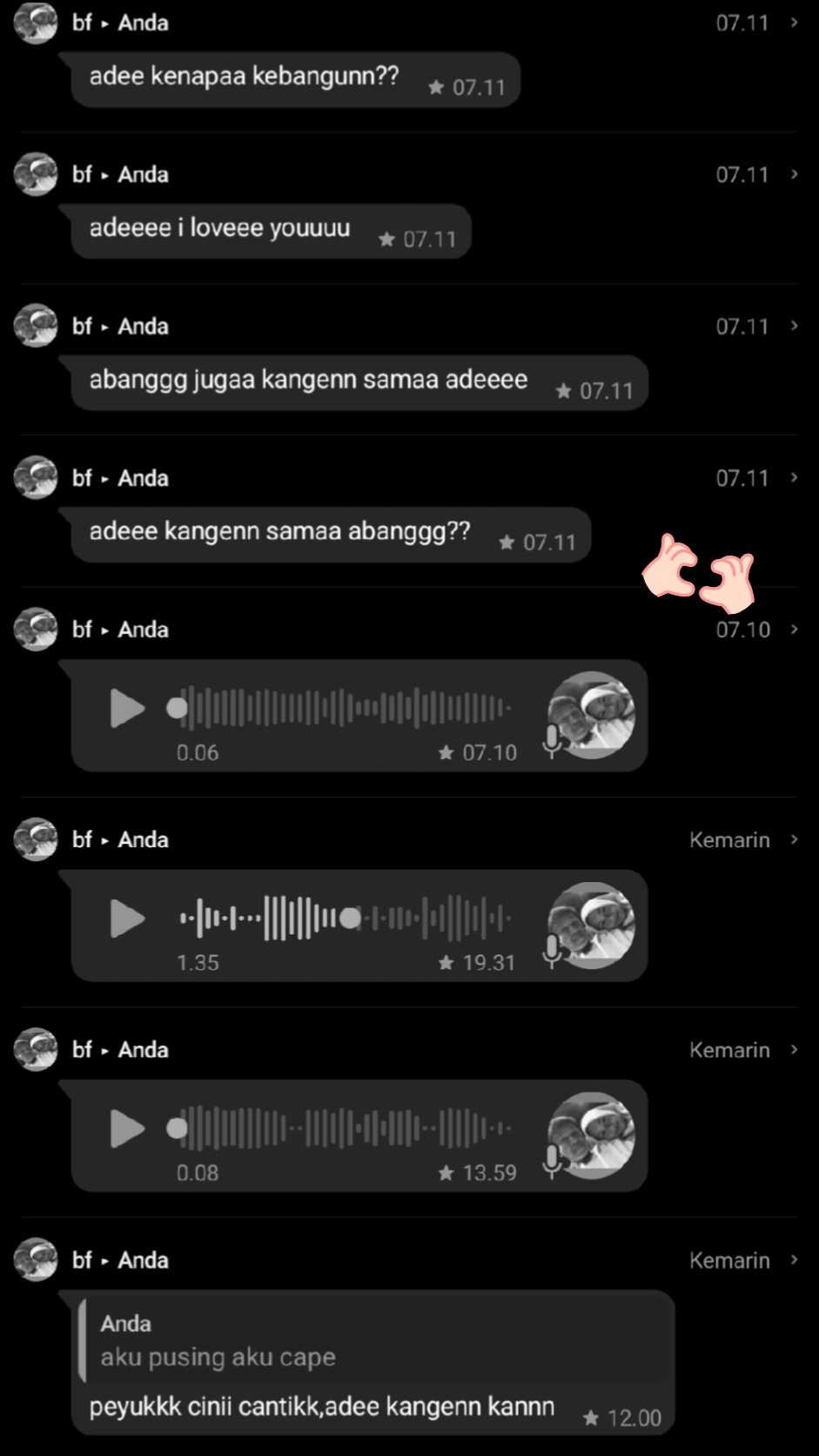Seek the 1.35 voice message waveform
The height and width of the screenshot is (1456, 819).
pos(345,918)
